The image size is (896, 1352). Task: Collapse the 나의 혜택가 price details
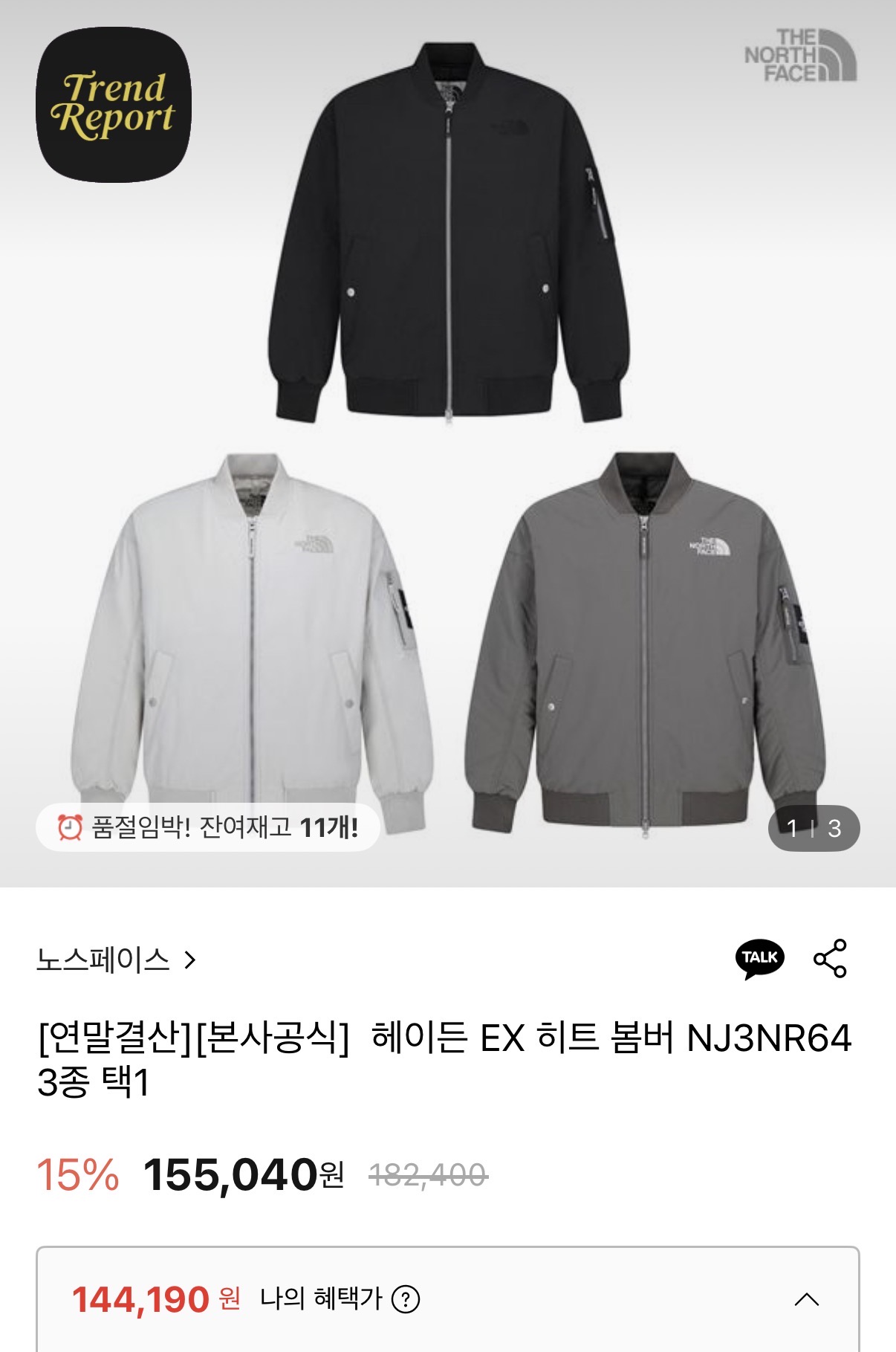point(806,1299)
